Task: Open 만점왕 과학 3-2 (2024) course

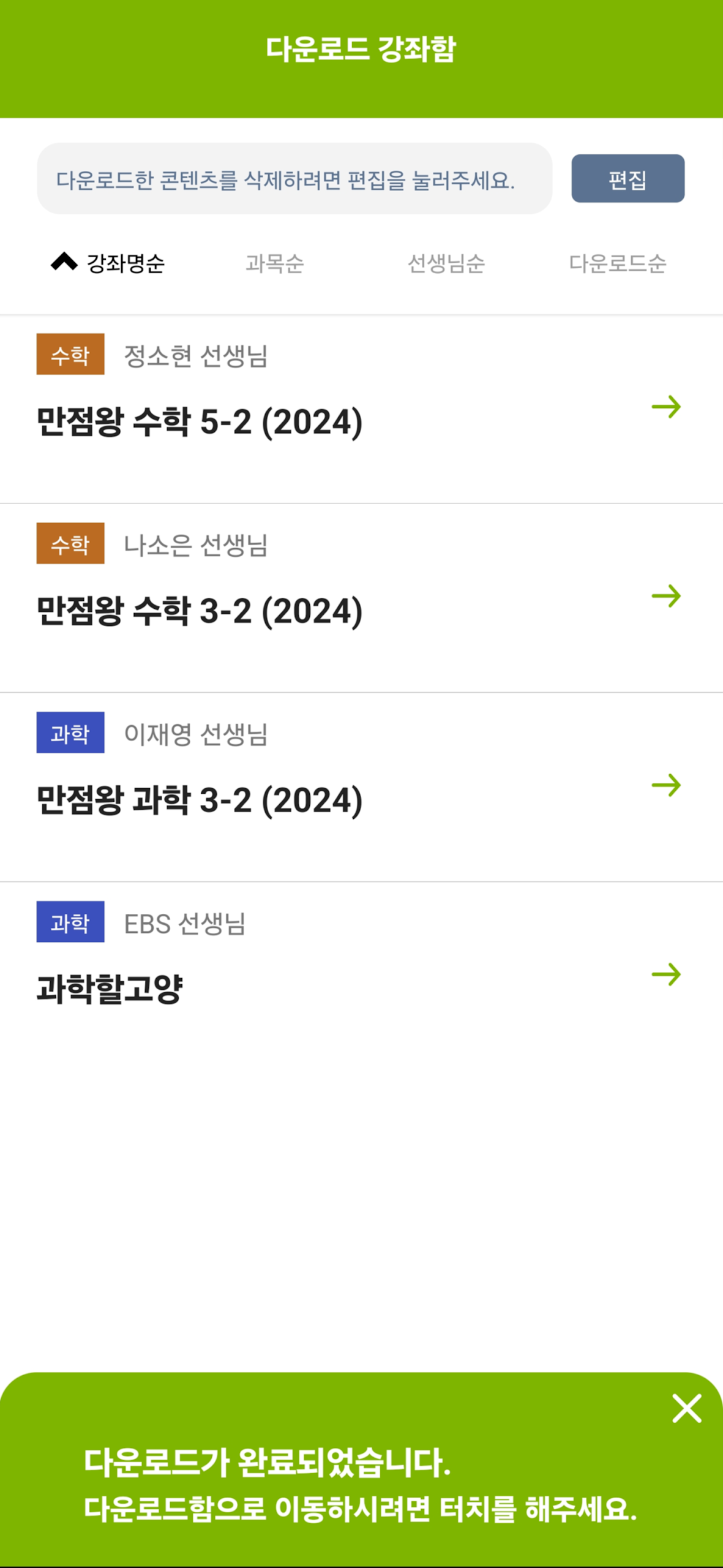Action: 361,787
